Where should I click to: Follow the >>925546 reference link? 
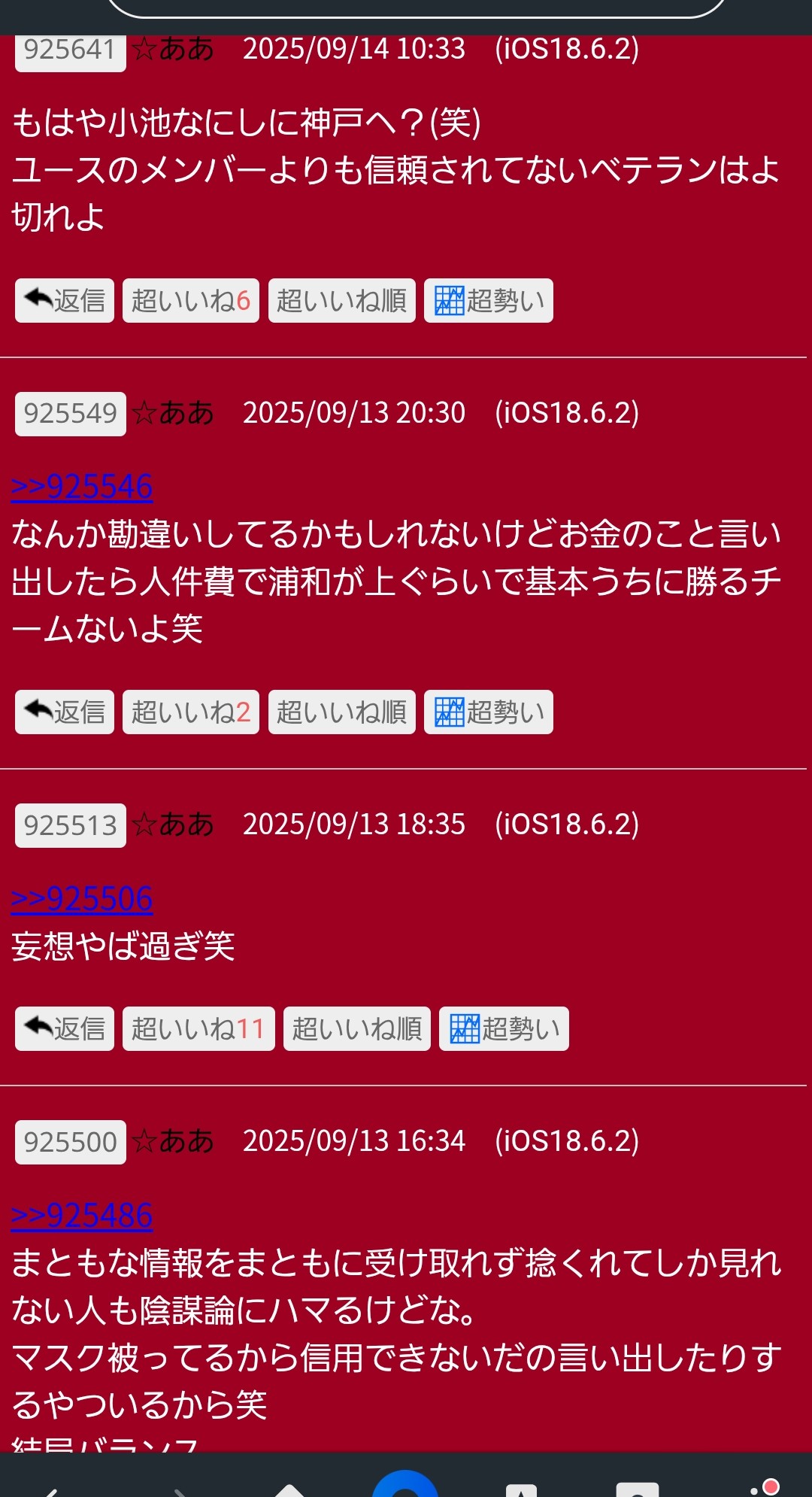point(82,487)
